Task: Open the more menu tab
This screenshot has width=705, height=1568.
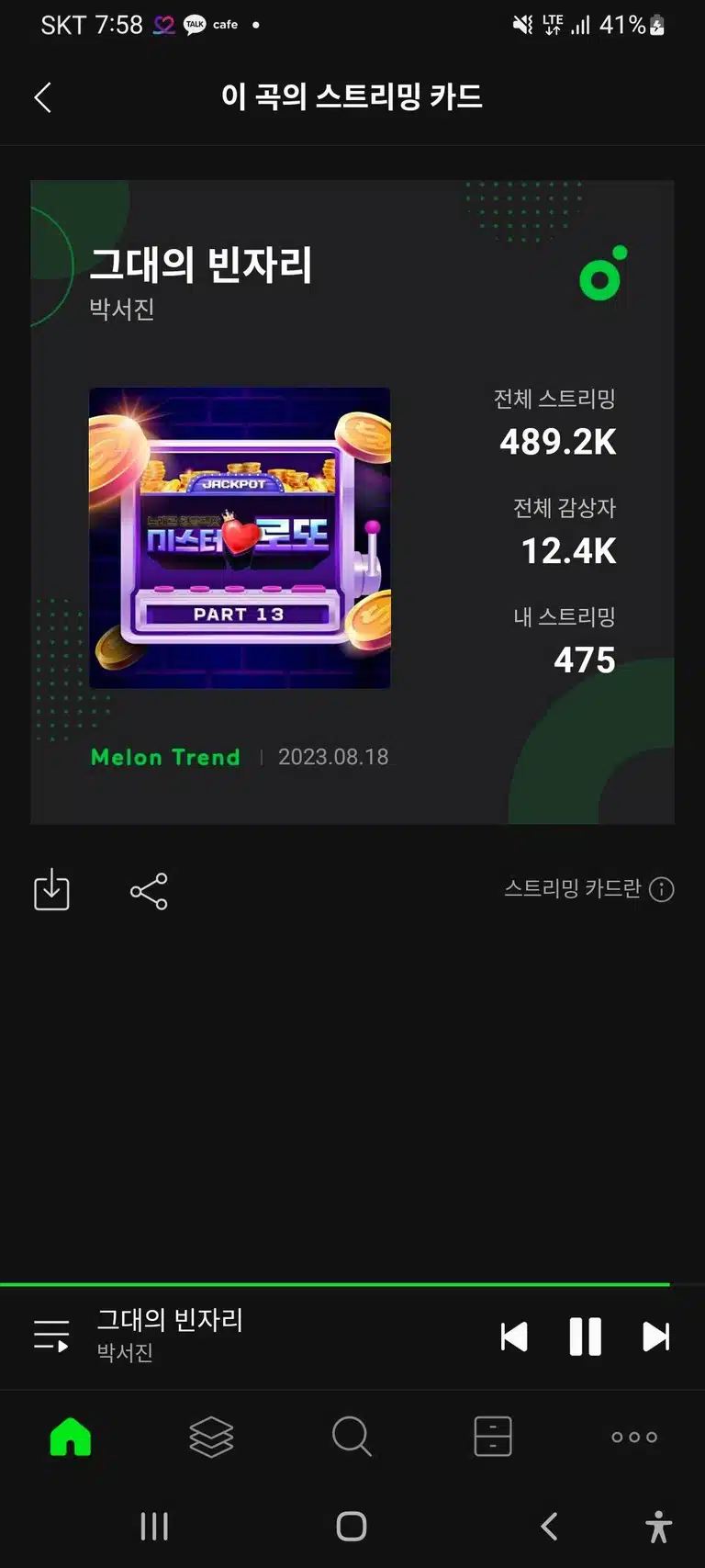Action: pyautogui.click(x=634, y=1437)
